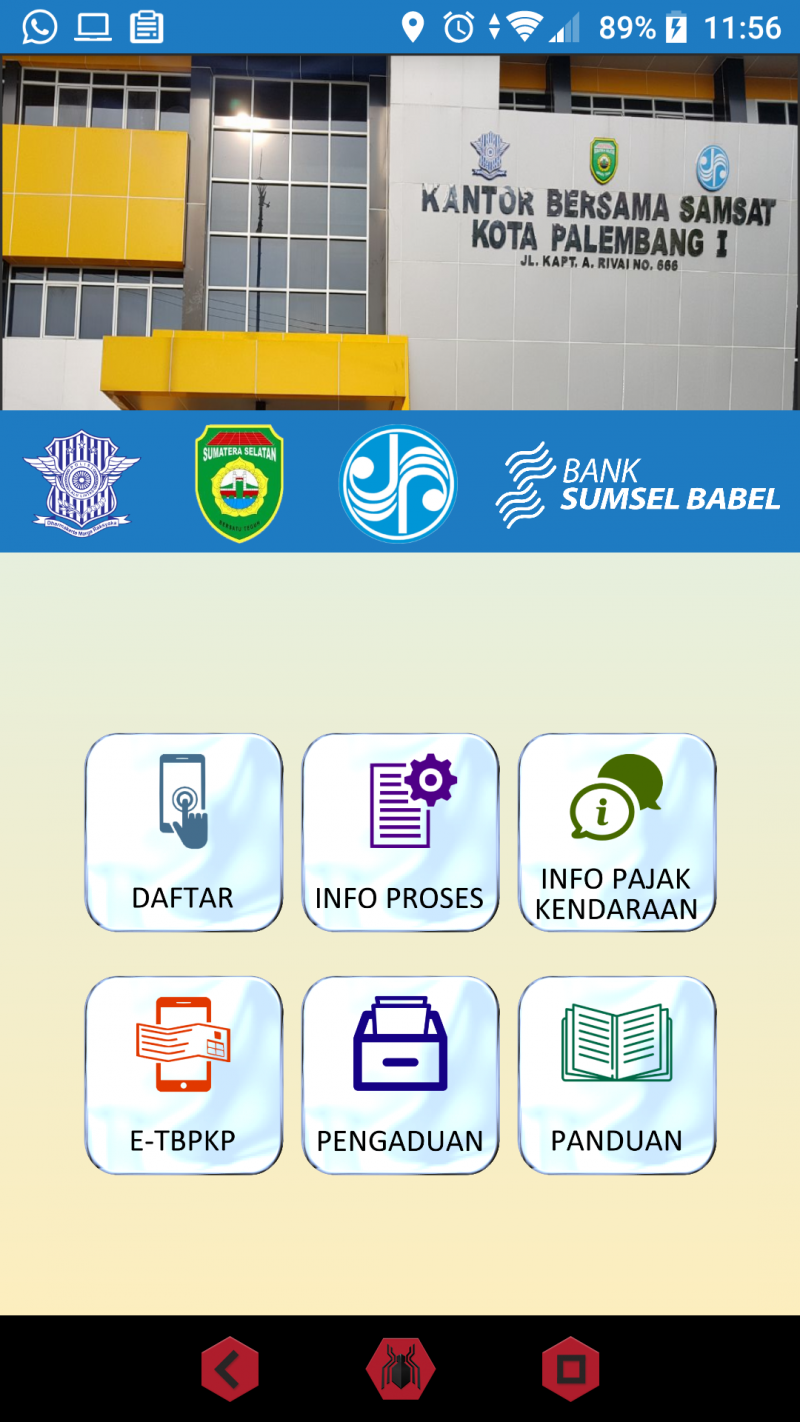The width and height of the screenshot is (800, 1422).
Task: Open the DAFTAR registration menu
Action: [x=183, y=832]
